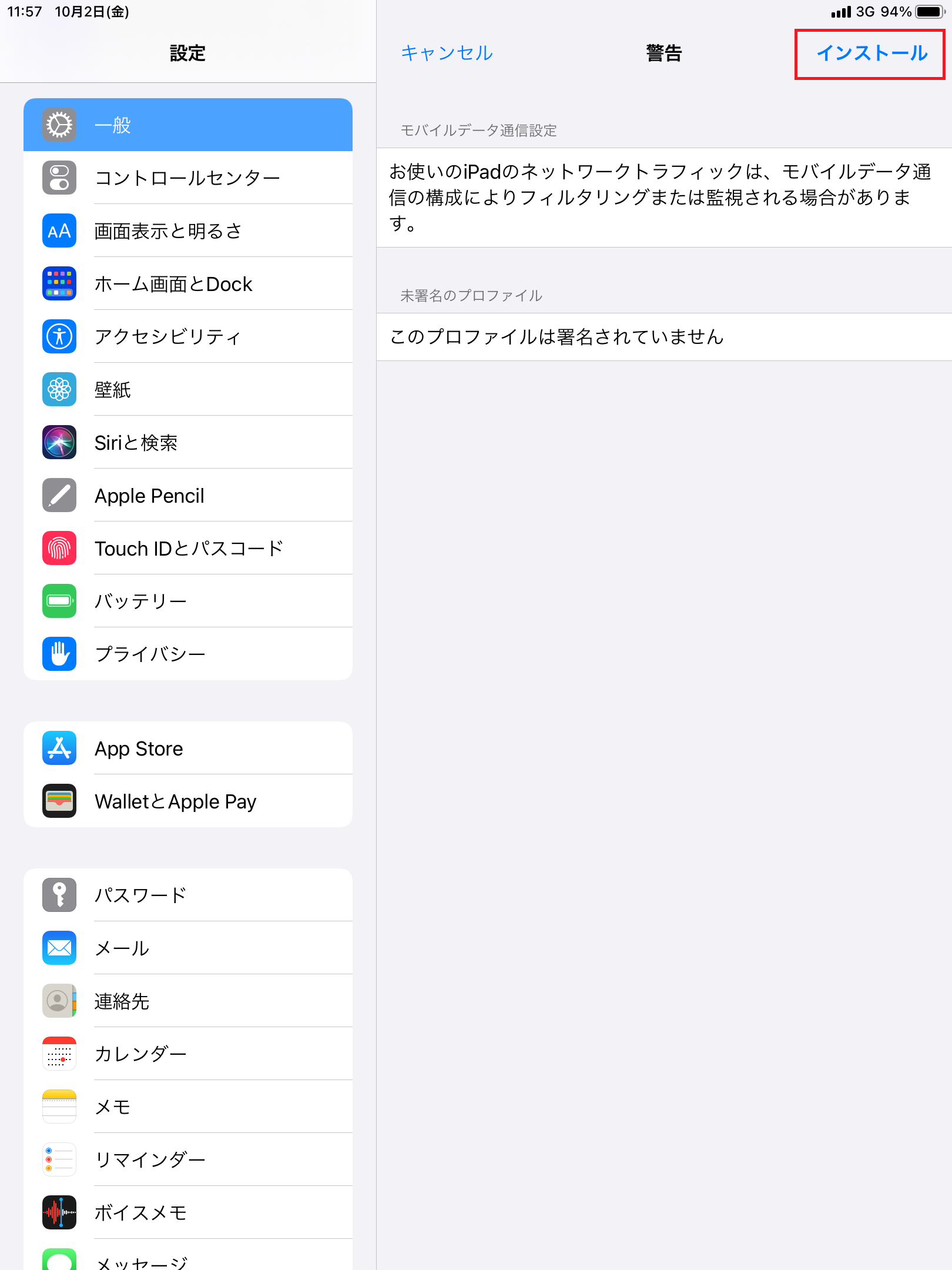Open パスワード settings
Viewport: 952px width, 1270px height.
[x=188, y=895]
